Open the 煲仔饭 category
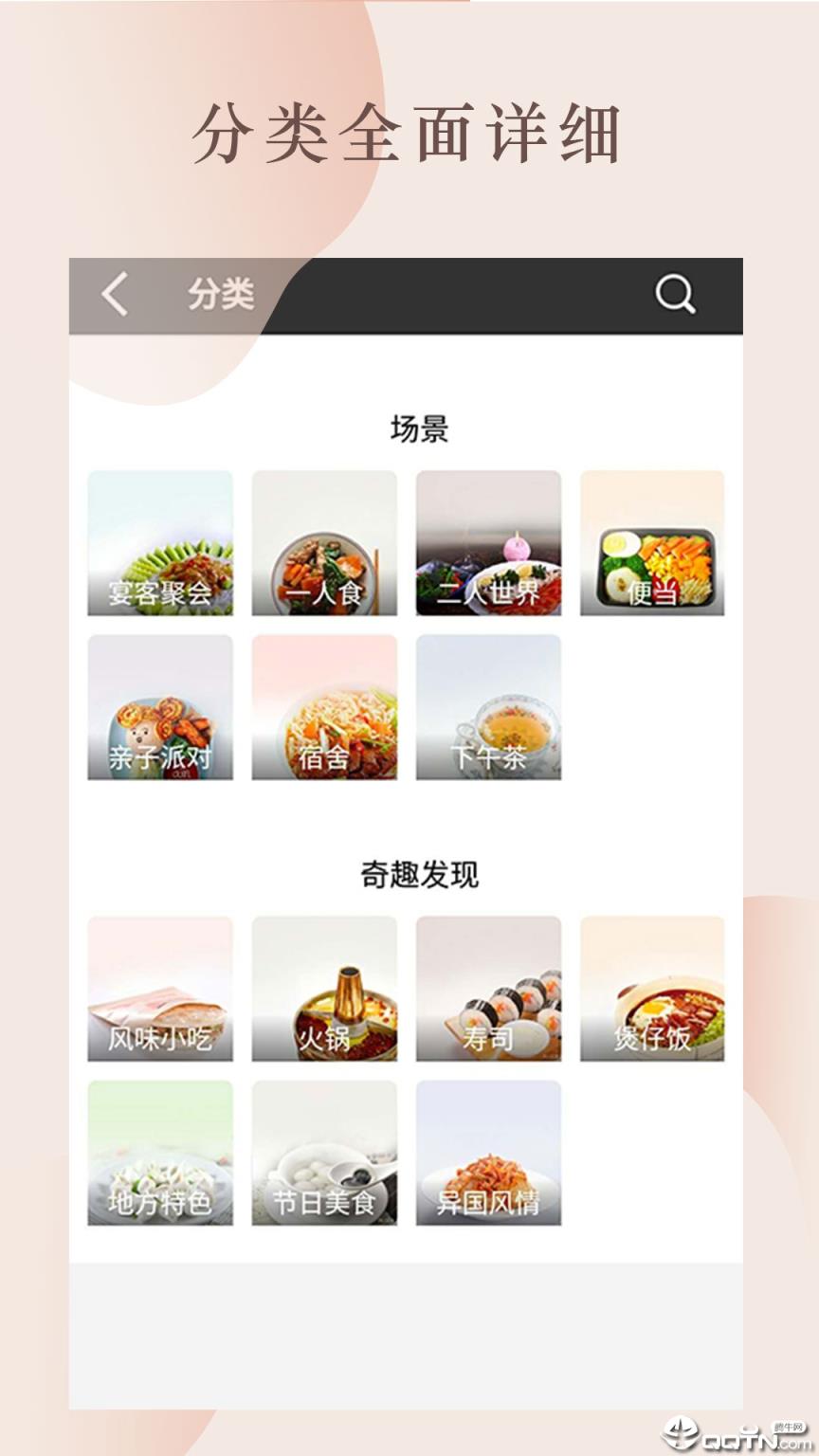 [652, 991]
